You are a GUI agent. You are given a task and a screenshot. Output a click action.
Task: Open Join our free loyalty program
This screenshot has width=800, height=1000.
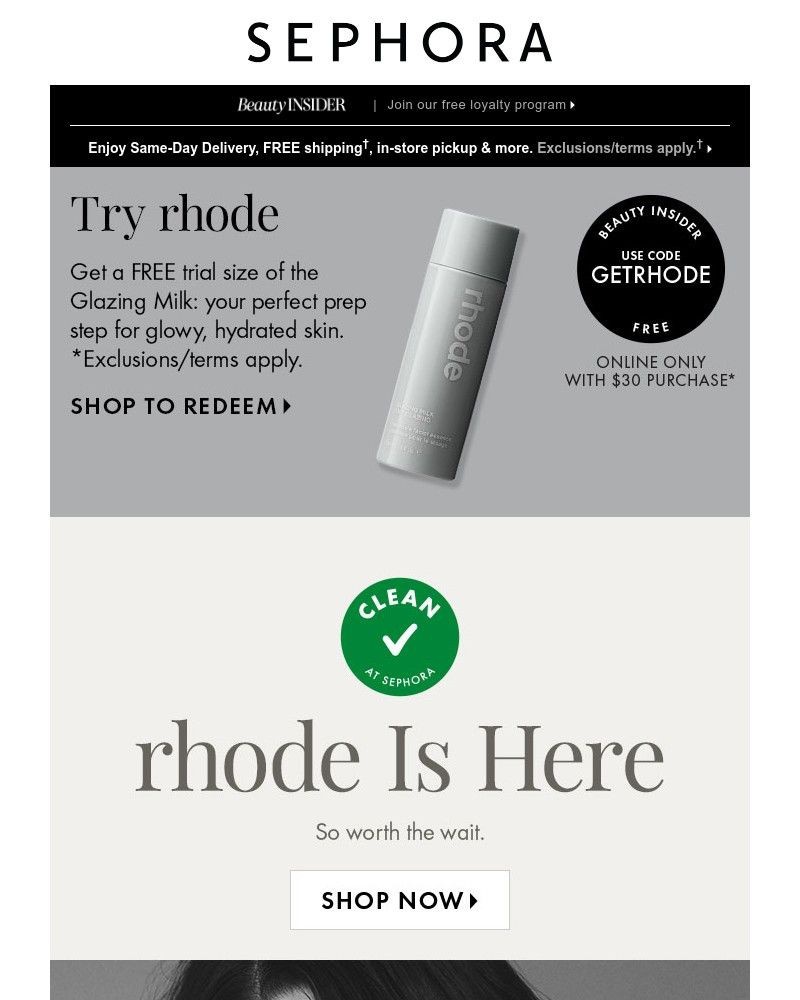pyautogui.click(x=480, y=105)
